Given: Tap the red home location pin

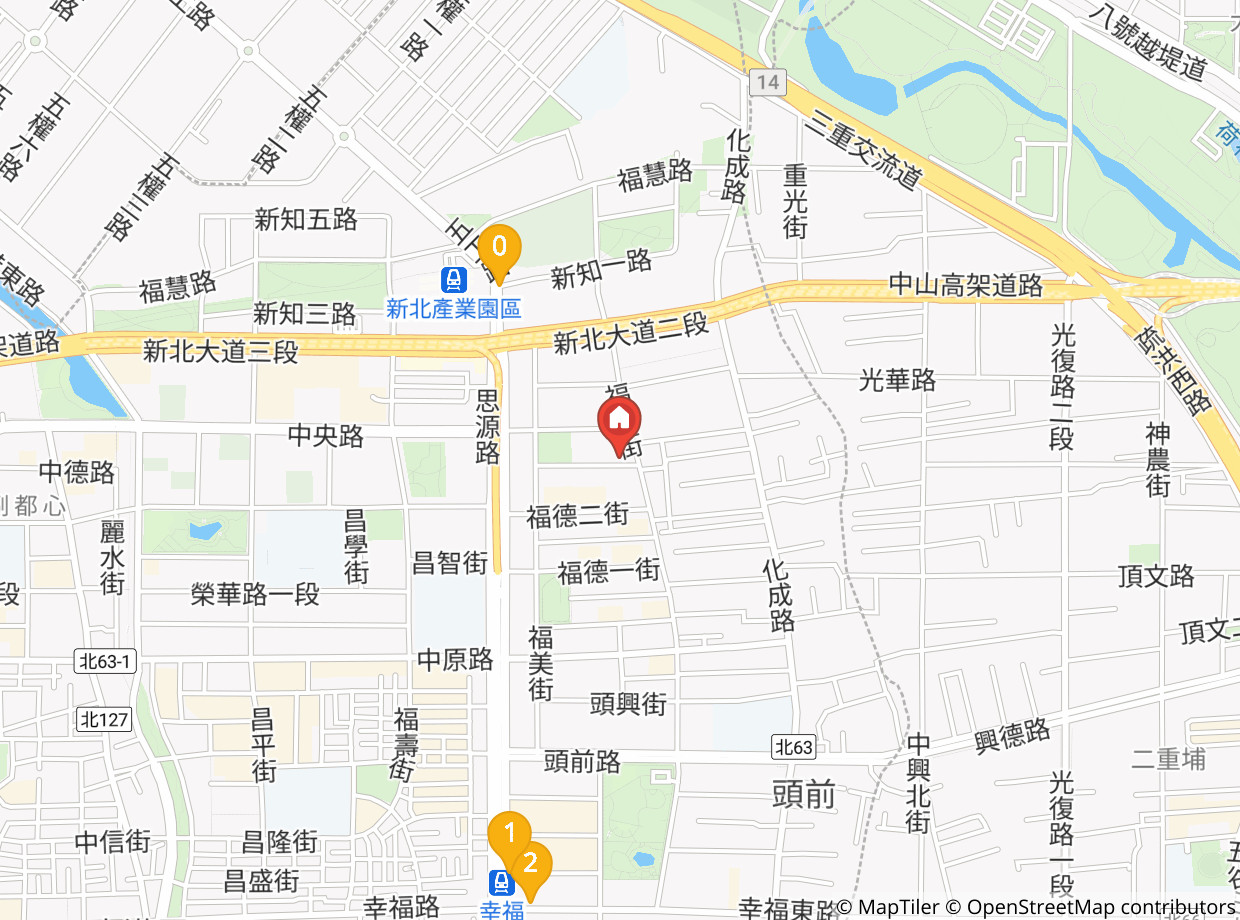Looking at the screenshot, I should tap(619, 424).
